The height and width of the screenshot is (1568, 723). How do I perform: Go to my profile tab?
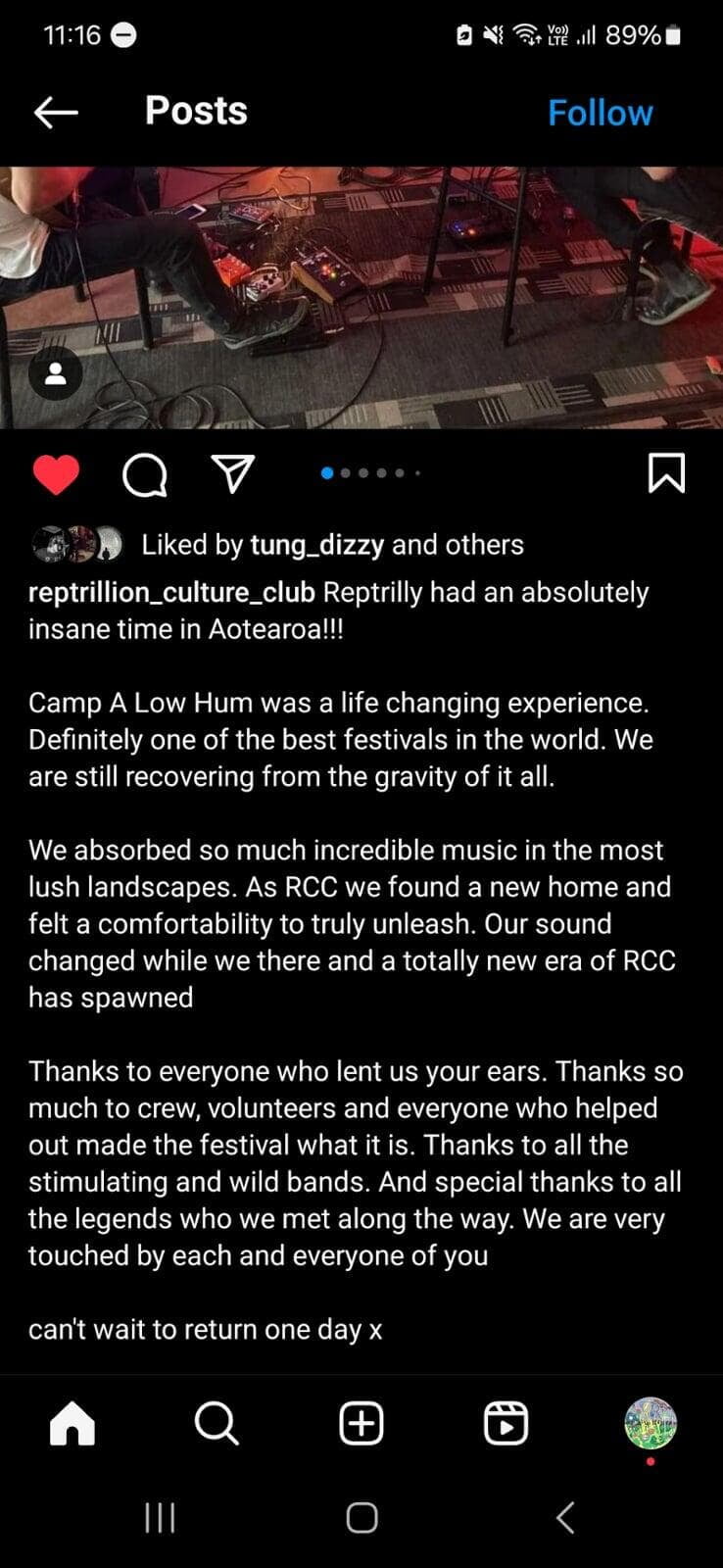pyautogui.click(x=651, y=1423)
